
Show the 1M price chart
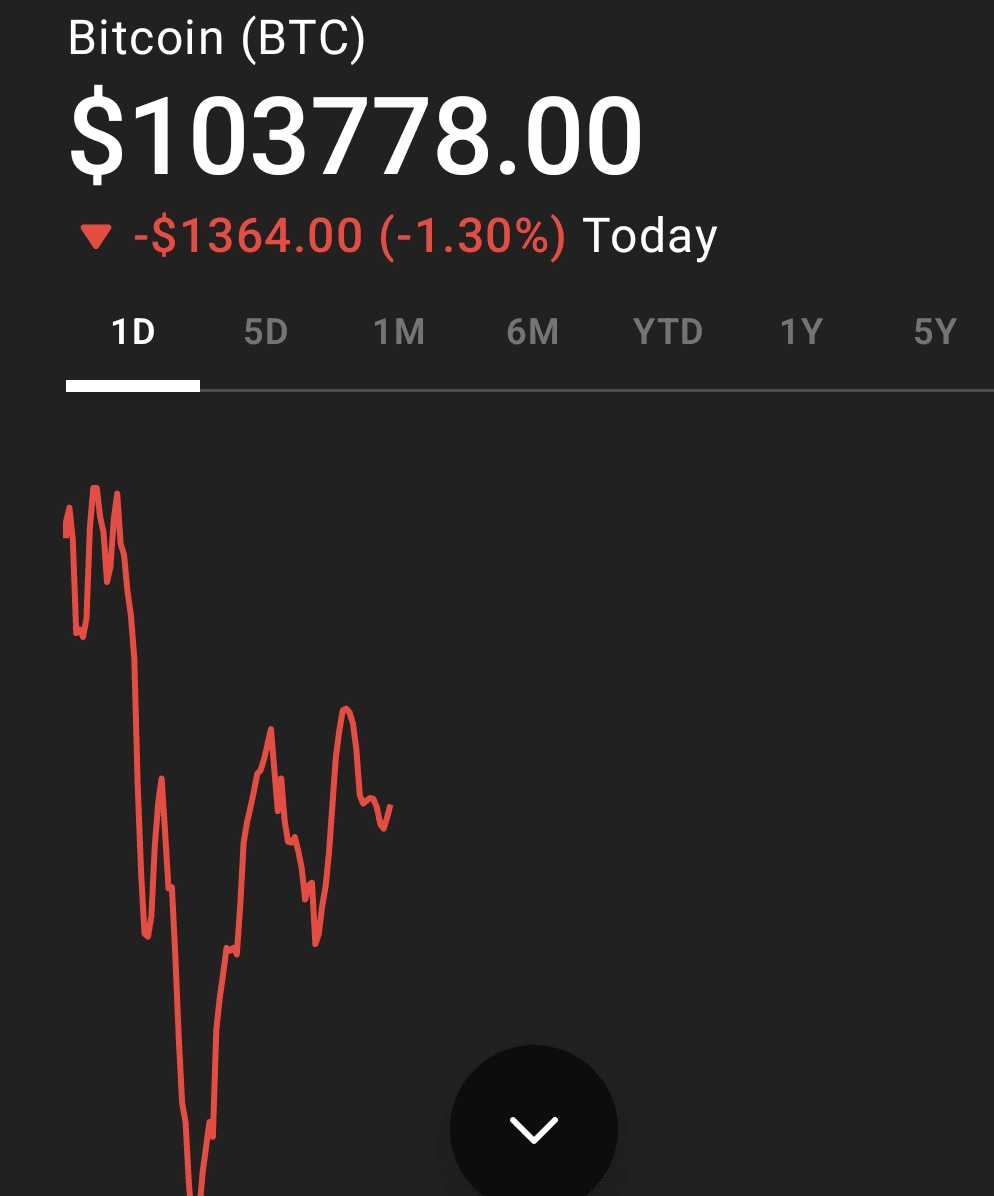pyautogui.click(x=399, y=332)
